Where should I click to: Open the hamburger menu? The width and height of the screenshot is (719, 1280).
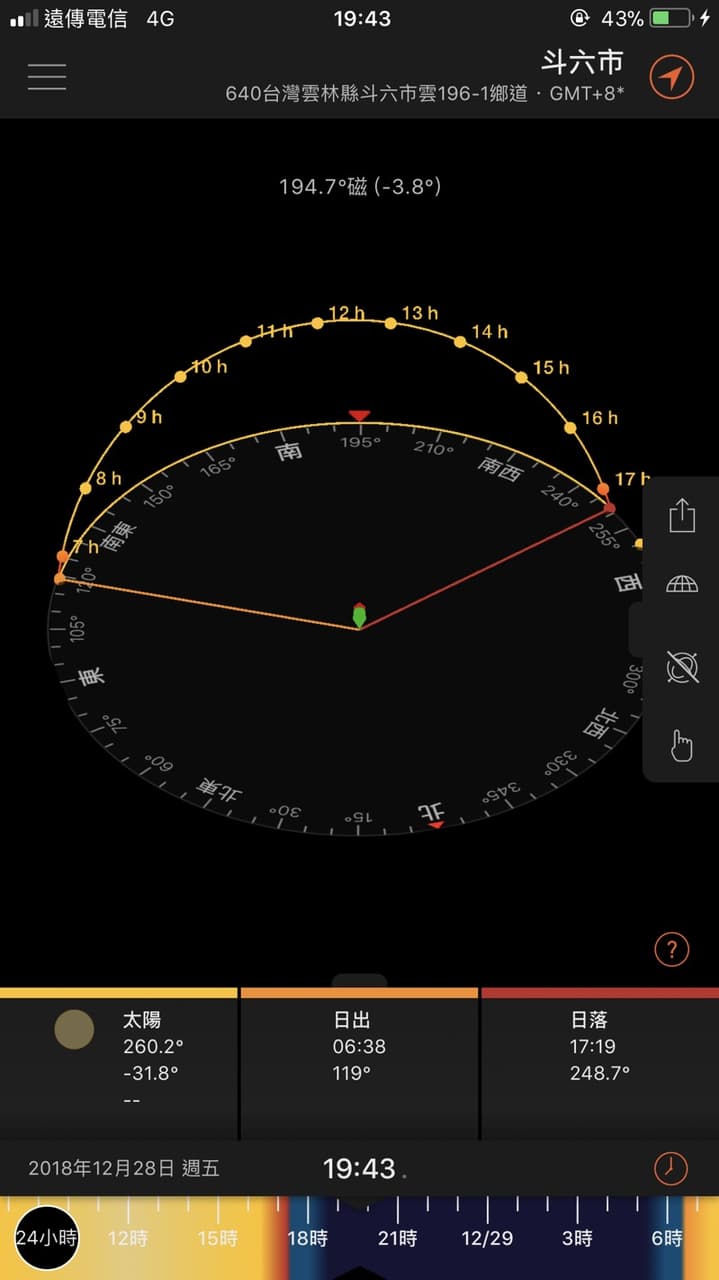coord(47,77)
